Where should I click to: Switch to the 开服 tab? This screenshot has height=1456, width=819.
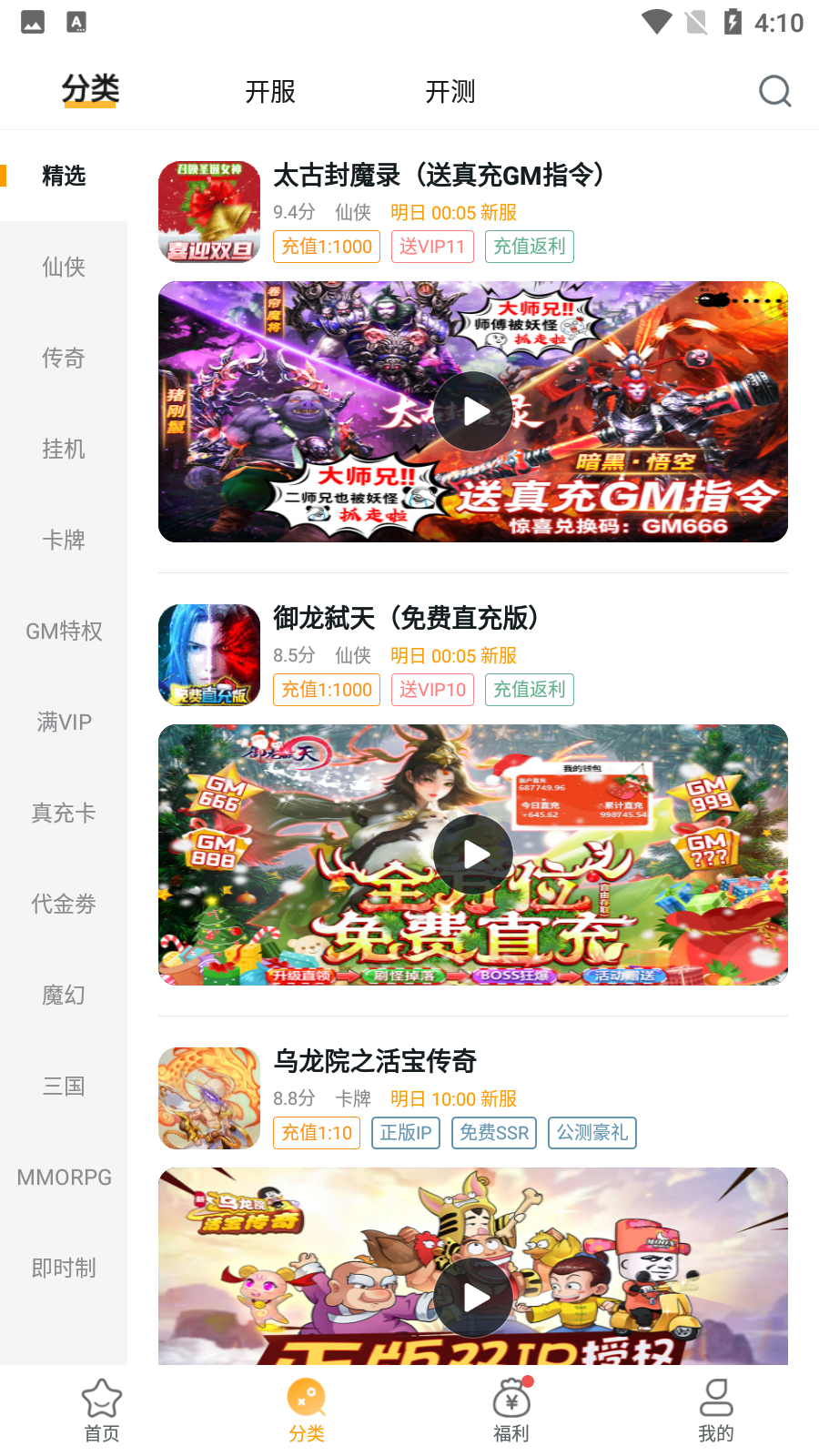(x=270, y=92)
